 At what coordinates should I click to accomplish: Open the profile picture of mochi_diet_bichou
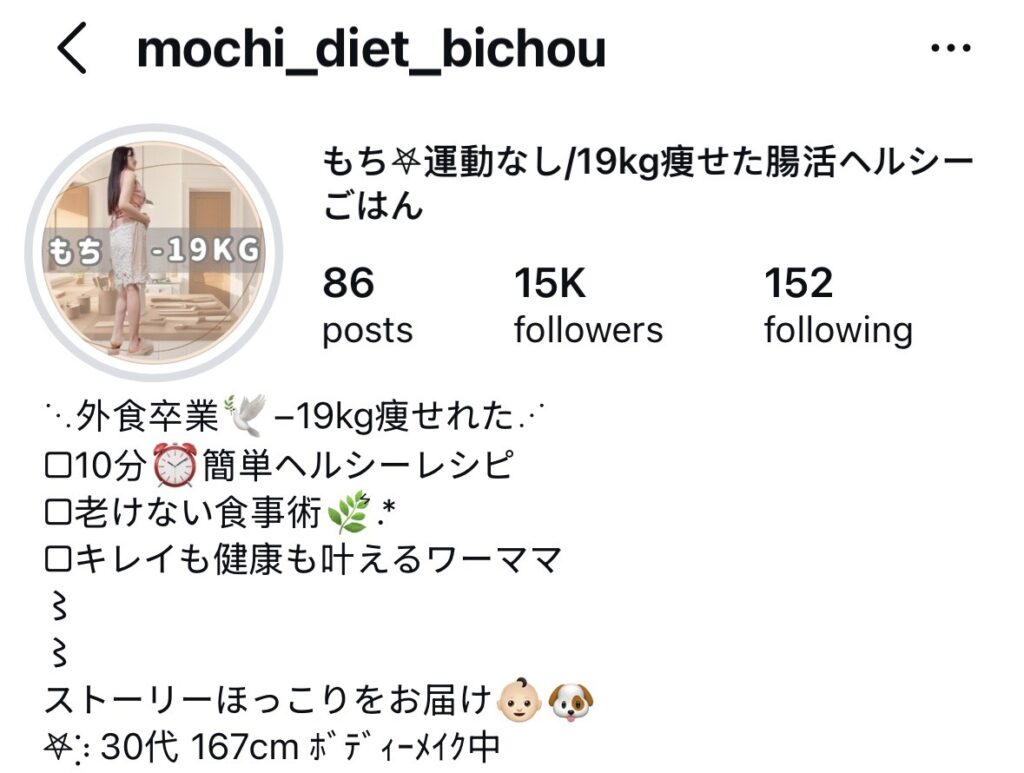(153, 252)
